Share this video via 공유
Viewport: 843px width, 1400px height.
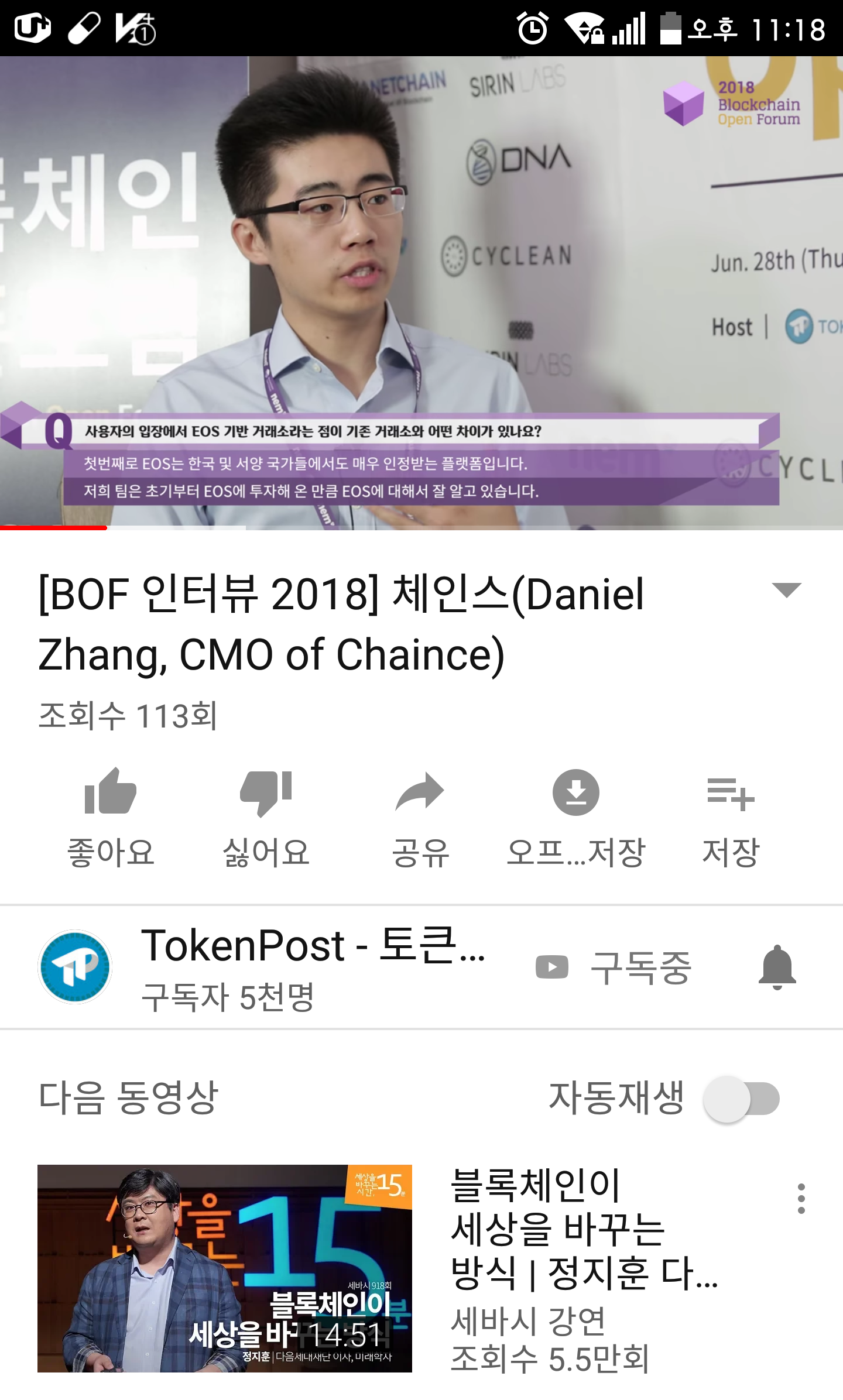point(420,816)
